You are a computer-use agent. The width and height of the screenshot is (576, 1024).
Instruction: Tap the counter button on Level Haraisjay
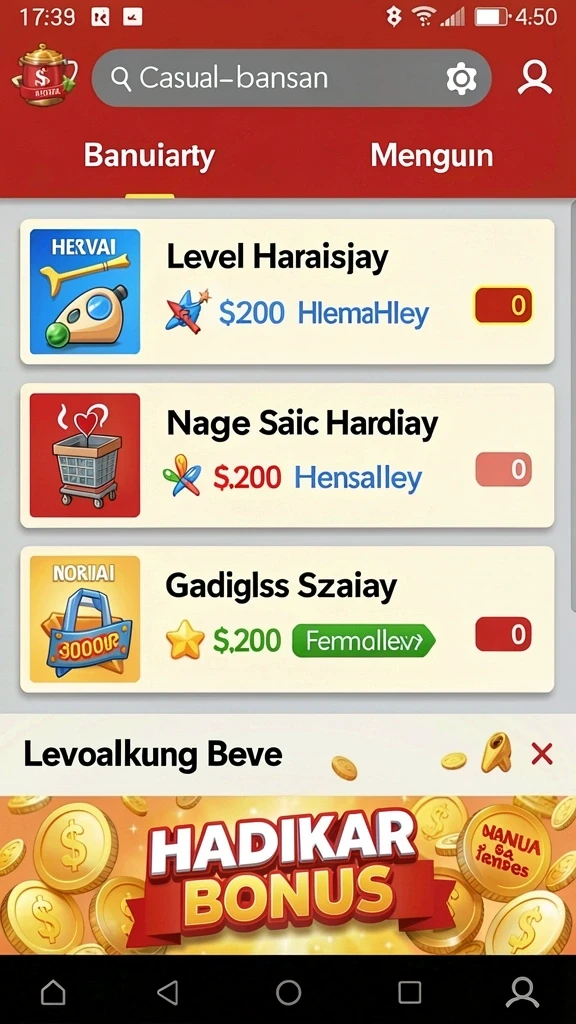click(x=504, y=306)
